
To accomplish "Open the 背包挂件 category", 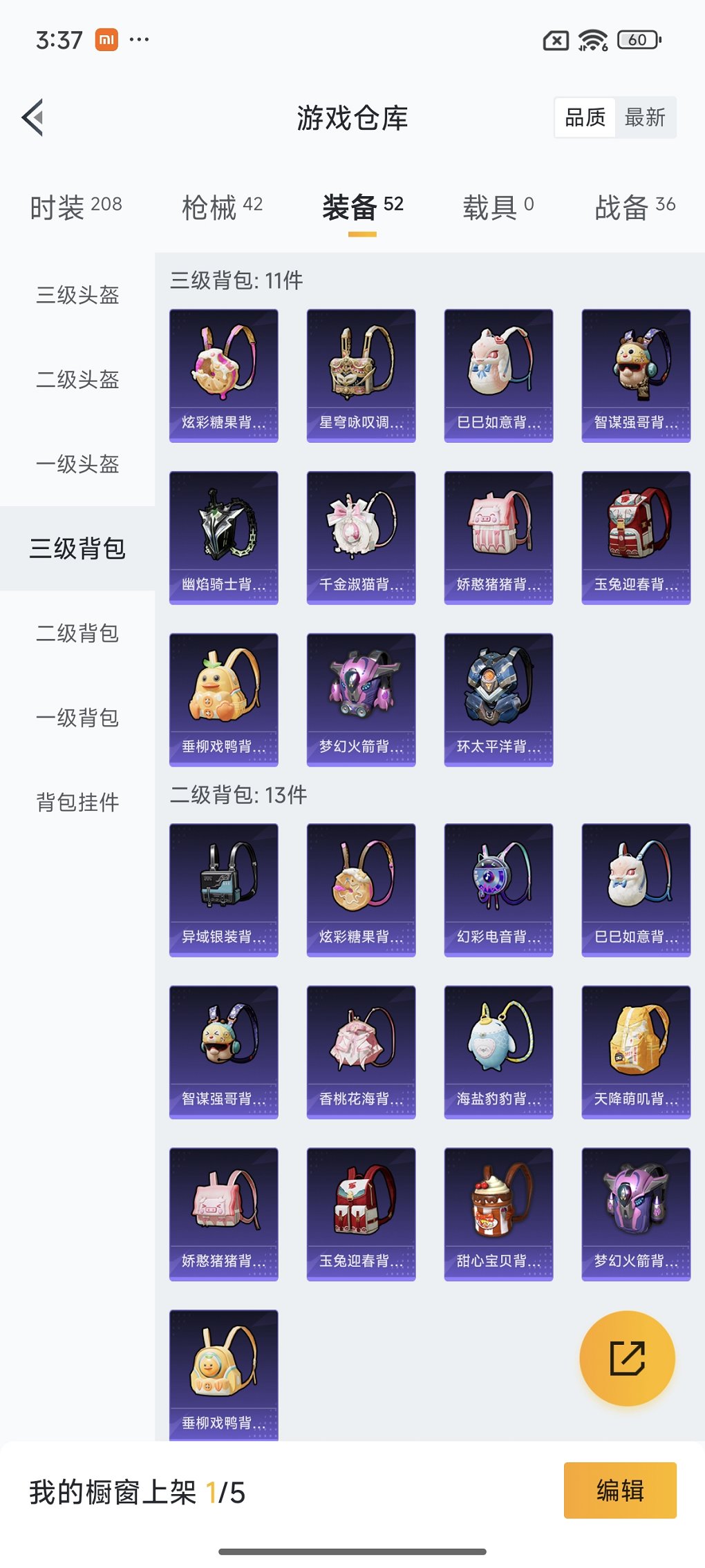I will (77, 802).
